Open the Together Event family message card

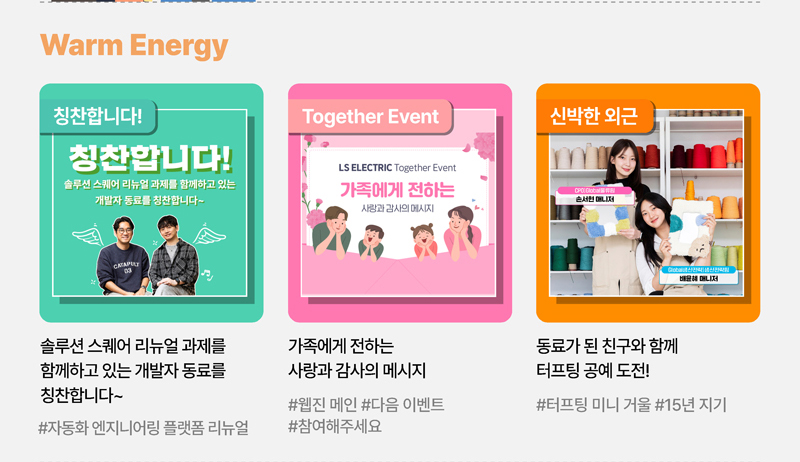399,204
